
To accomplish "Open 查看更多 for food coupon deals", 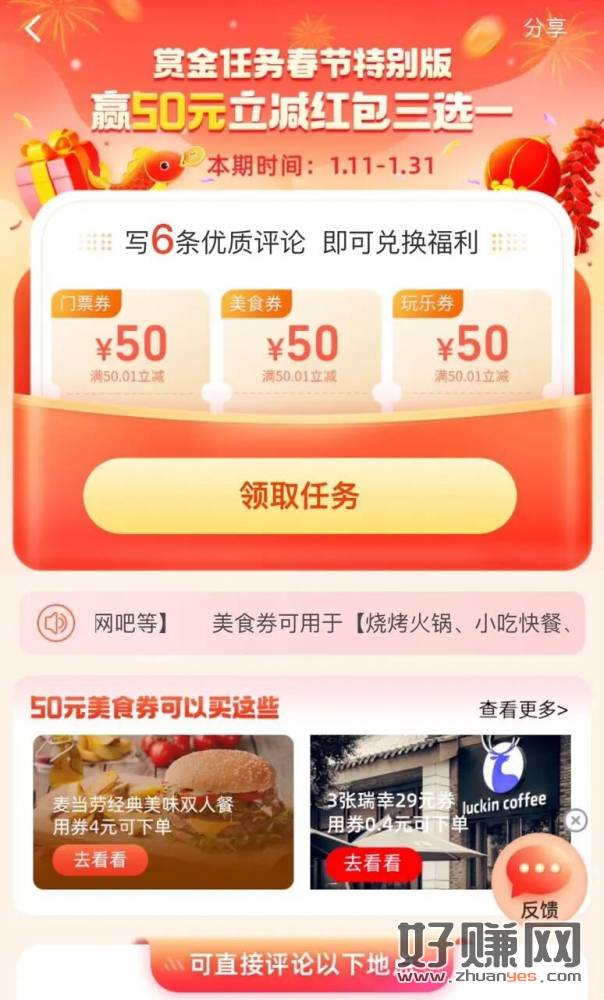I will pyautogui.click(x=523, y=710).
